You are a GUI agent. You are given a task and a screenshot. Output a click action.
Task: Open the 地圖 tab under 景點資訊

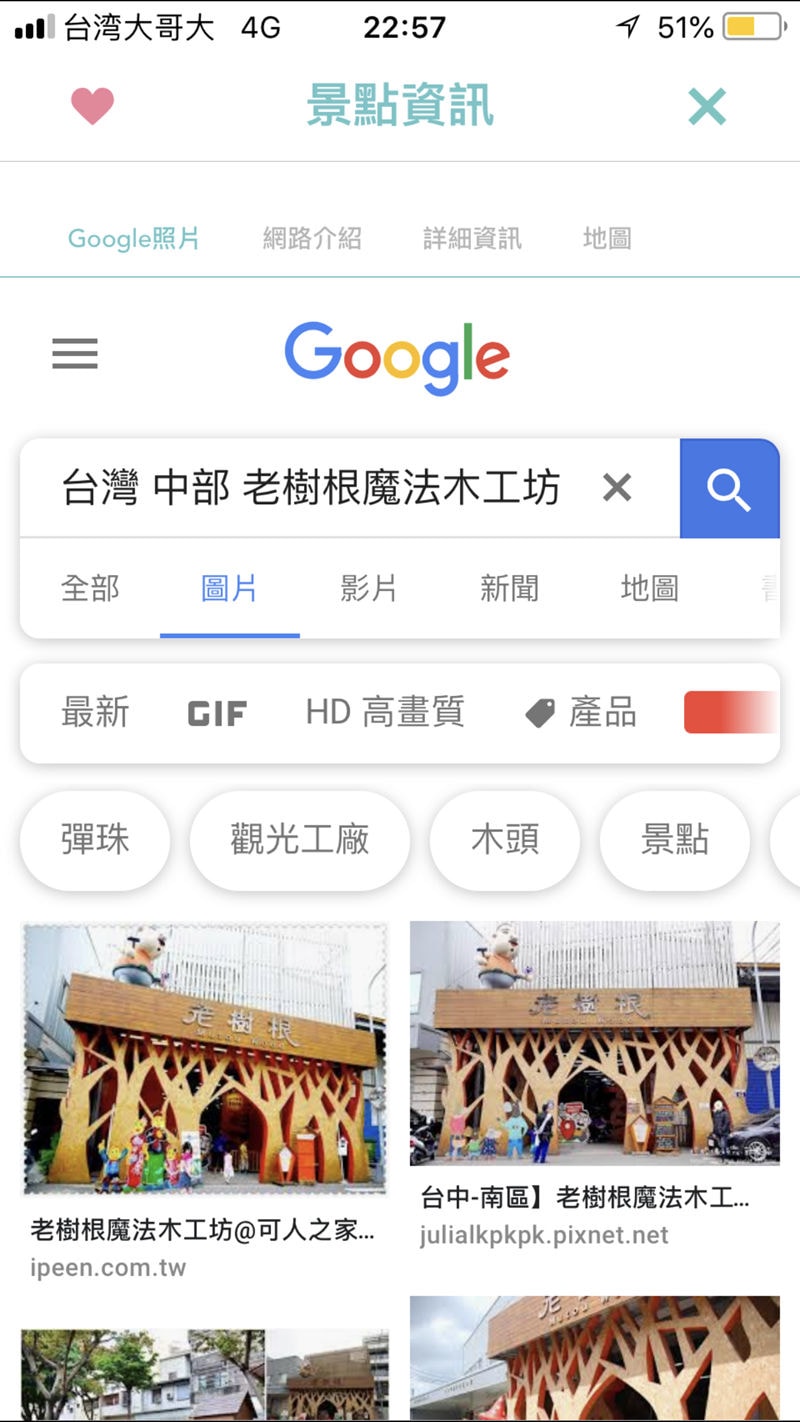(x=607, y=239)
